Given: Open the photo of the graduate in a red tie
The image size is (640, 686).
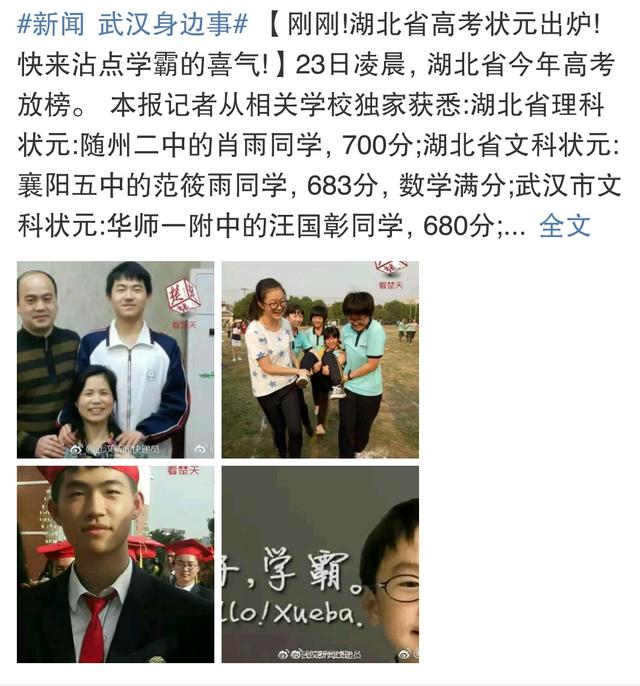Looking at the screenshot, I should click(x=115, y=564).
